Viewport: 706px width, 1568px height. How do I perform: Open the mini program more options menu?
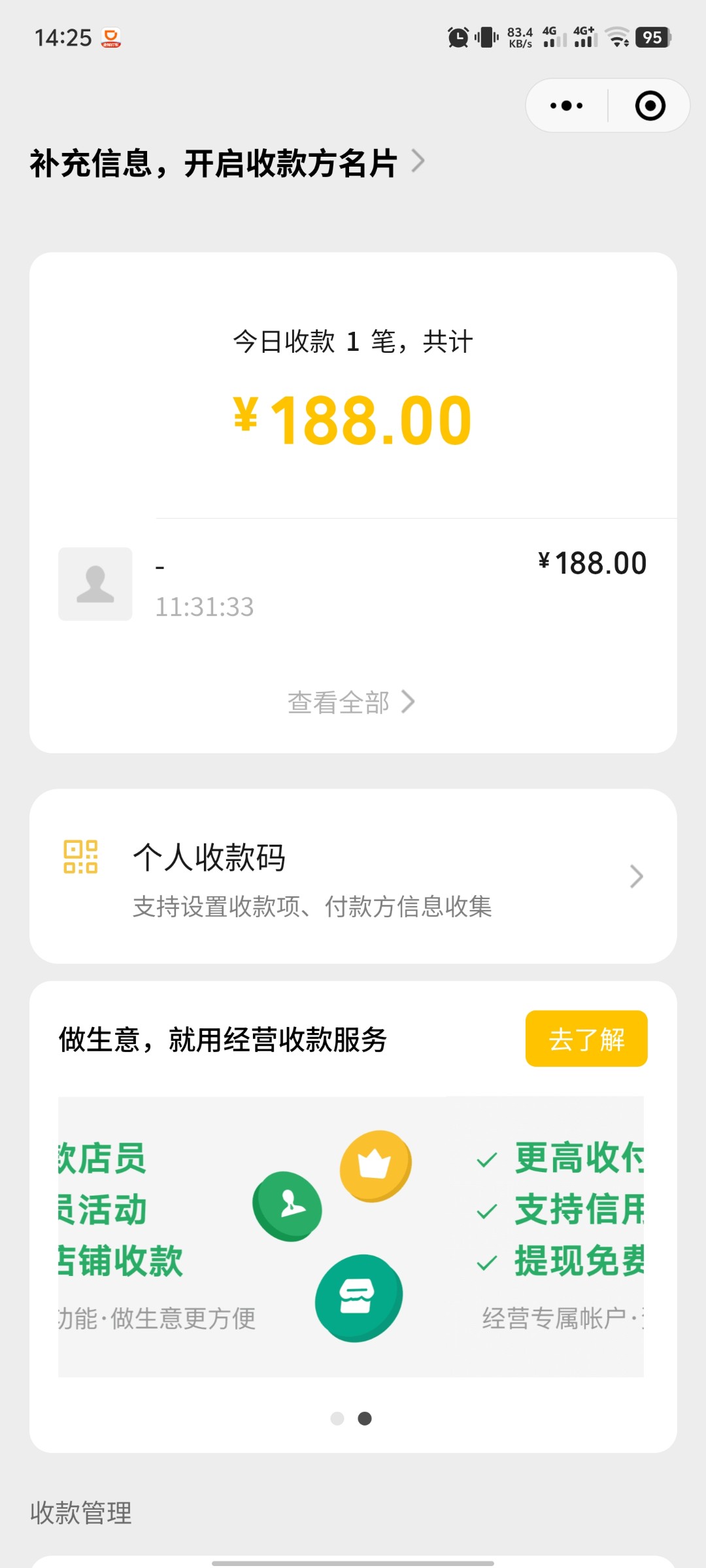(566, 106)
